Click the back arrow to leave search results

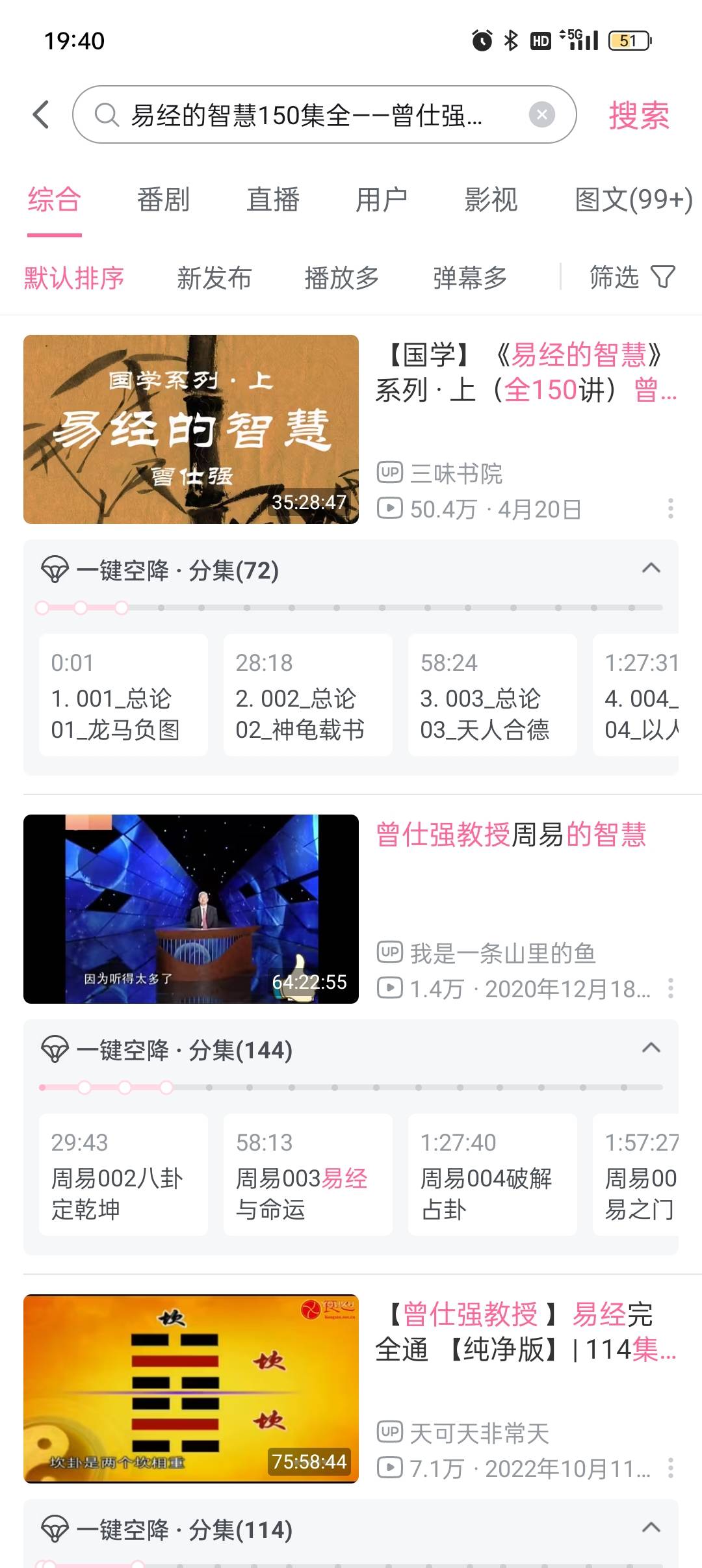click(40, 114)
